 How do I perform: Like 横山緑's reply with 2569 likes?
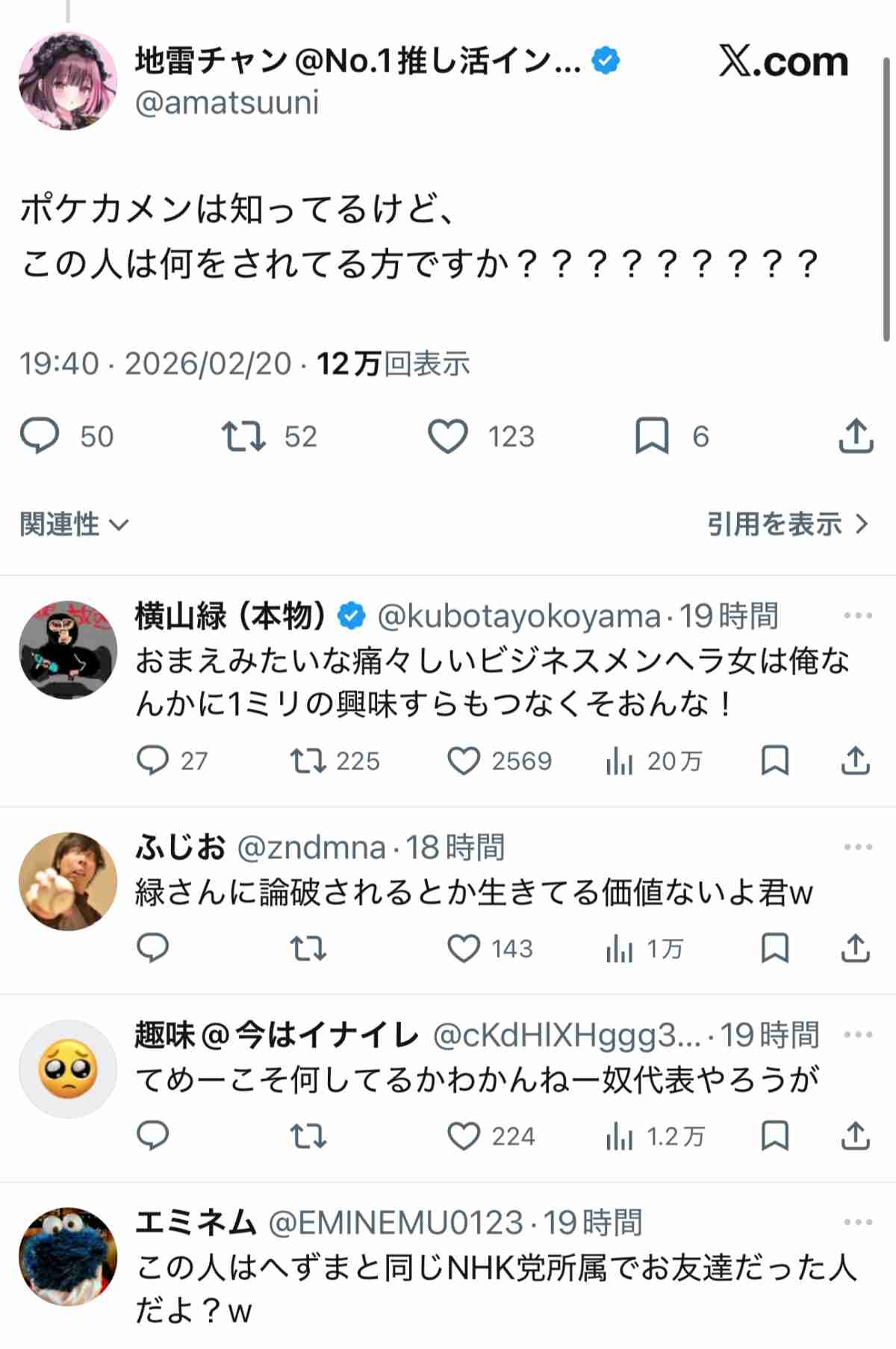pos(464,761)
